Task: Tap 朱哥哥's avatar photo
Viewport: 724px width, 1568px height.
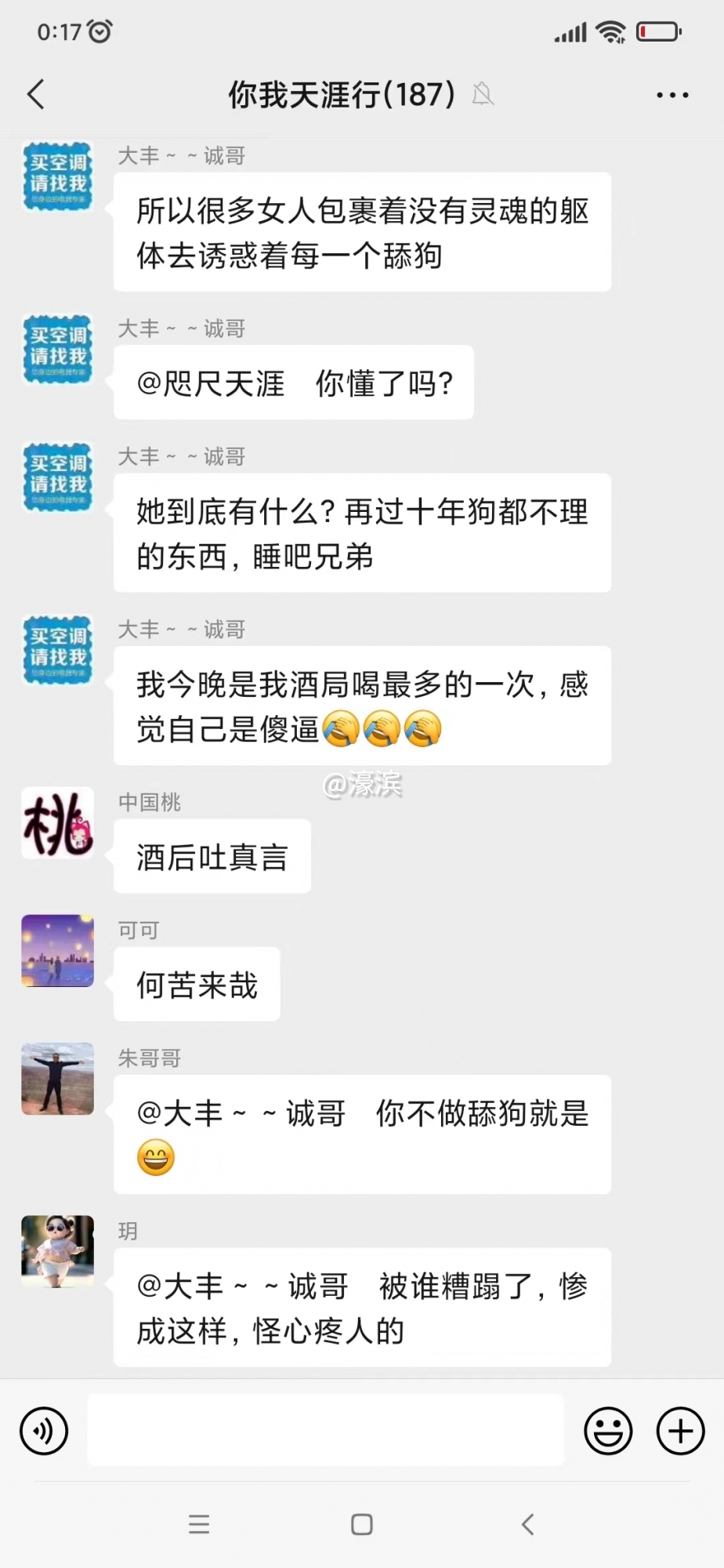Action: click(x=56, y=1078)
